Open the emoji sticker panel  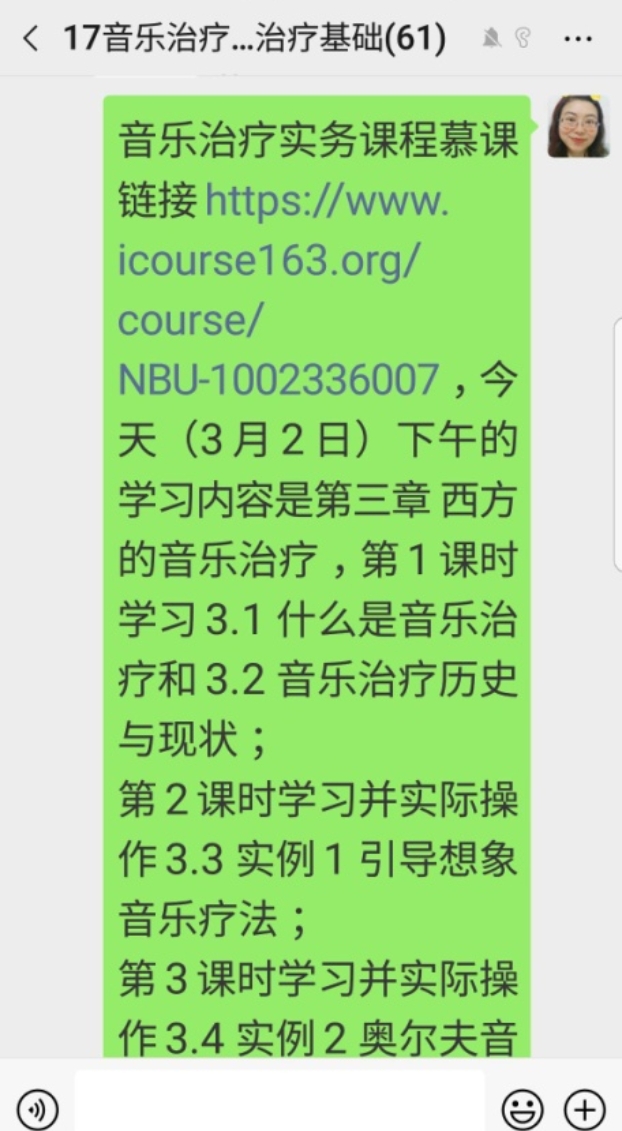[522, 1109]
